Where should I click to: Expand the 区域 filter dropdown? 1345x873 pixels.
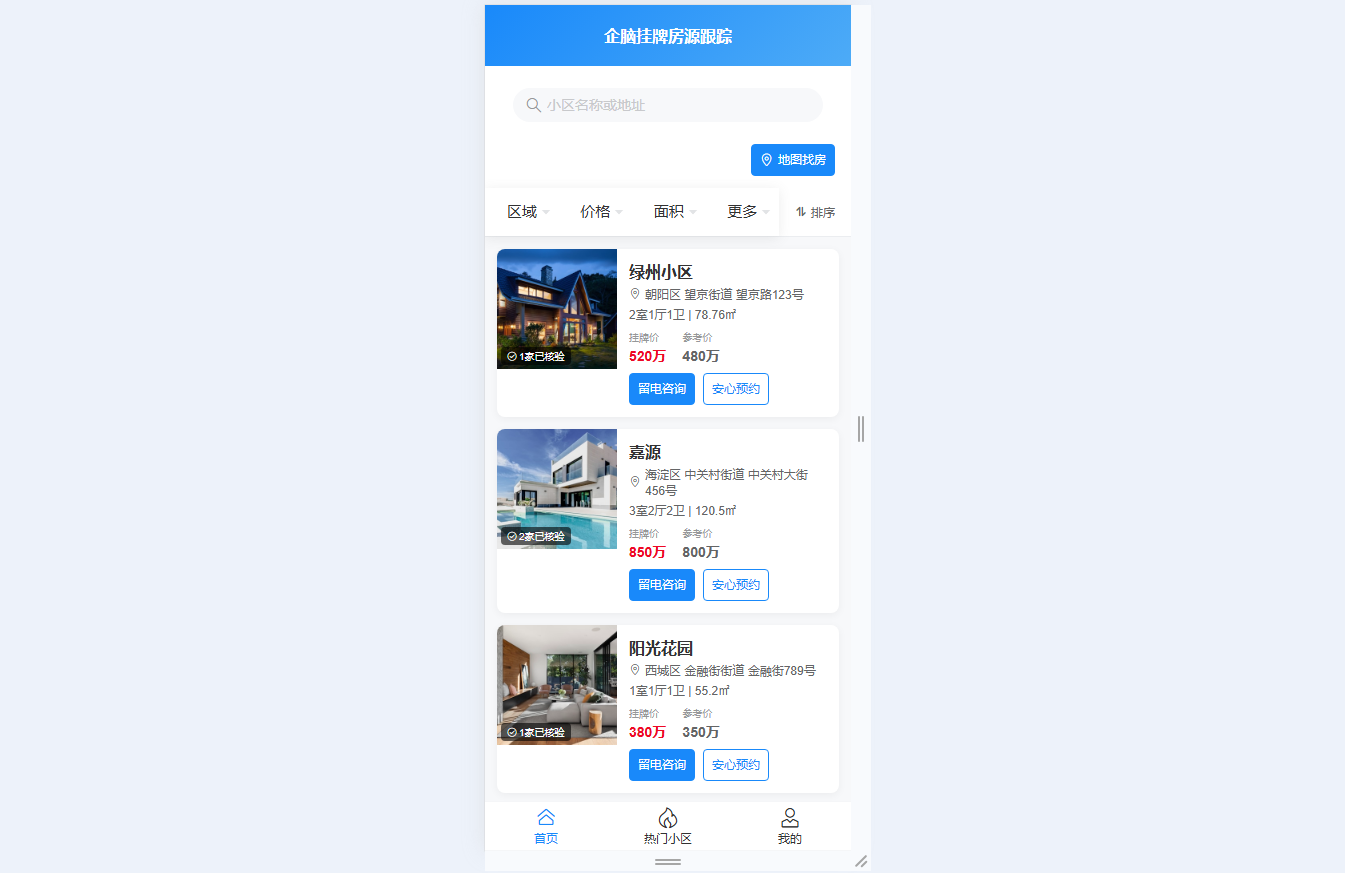(x=528, y=212)
